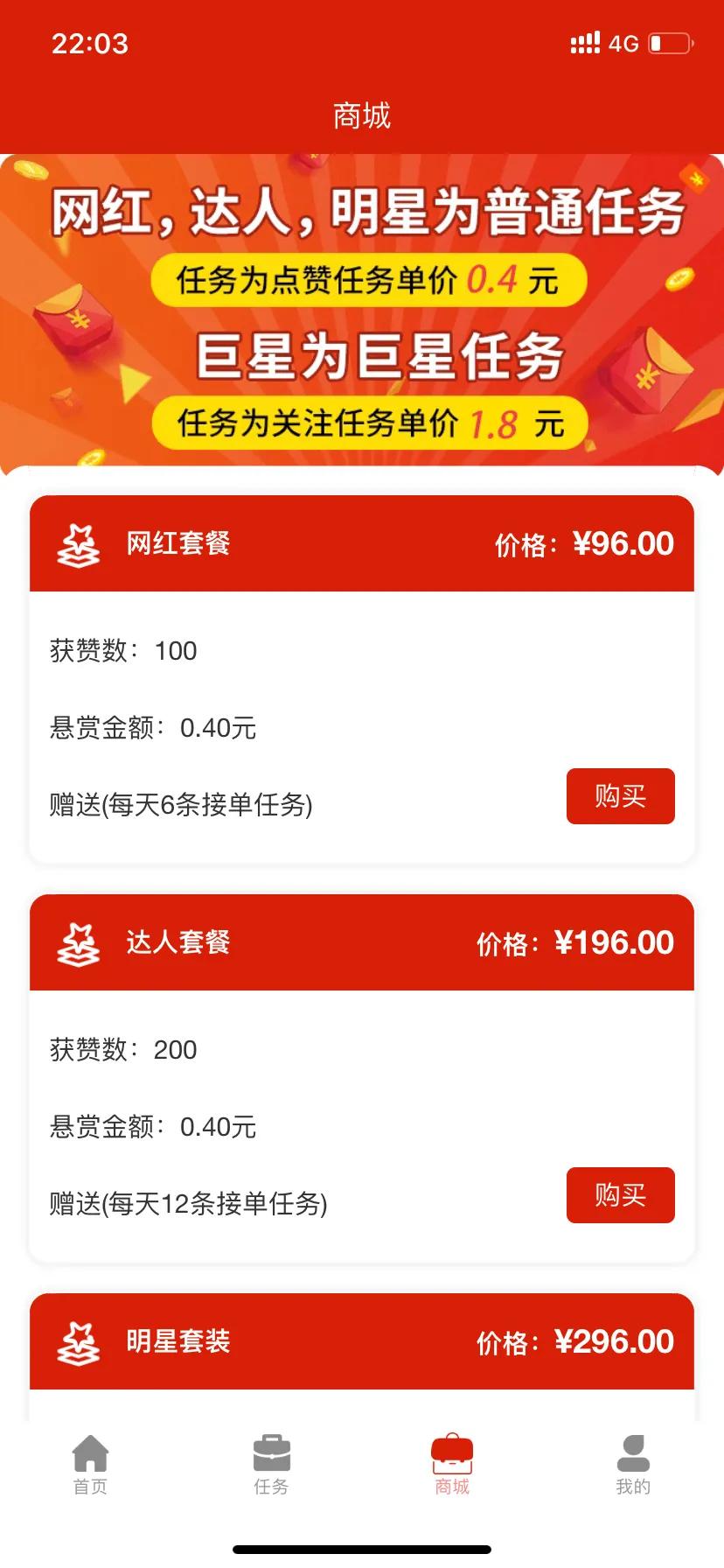Viewport: 724px width, 1568px height.
Task: Switch to the 任务 tab
Action: click(x=271, y=1486)
